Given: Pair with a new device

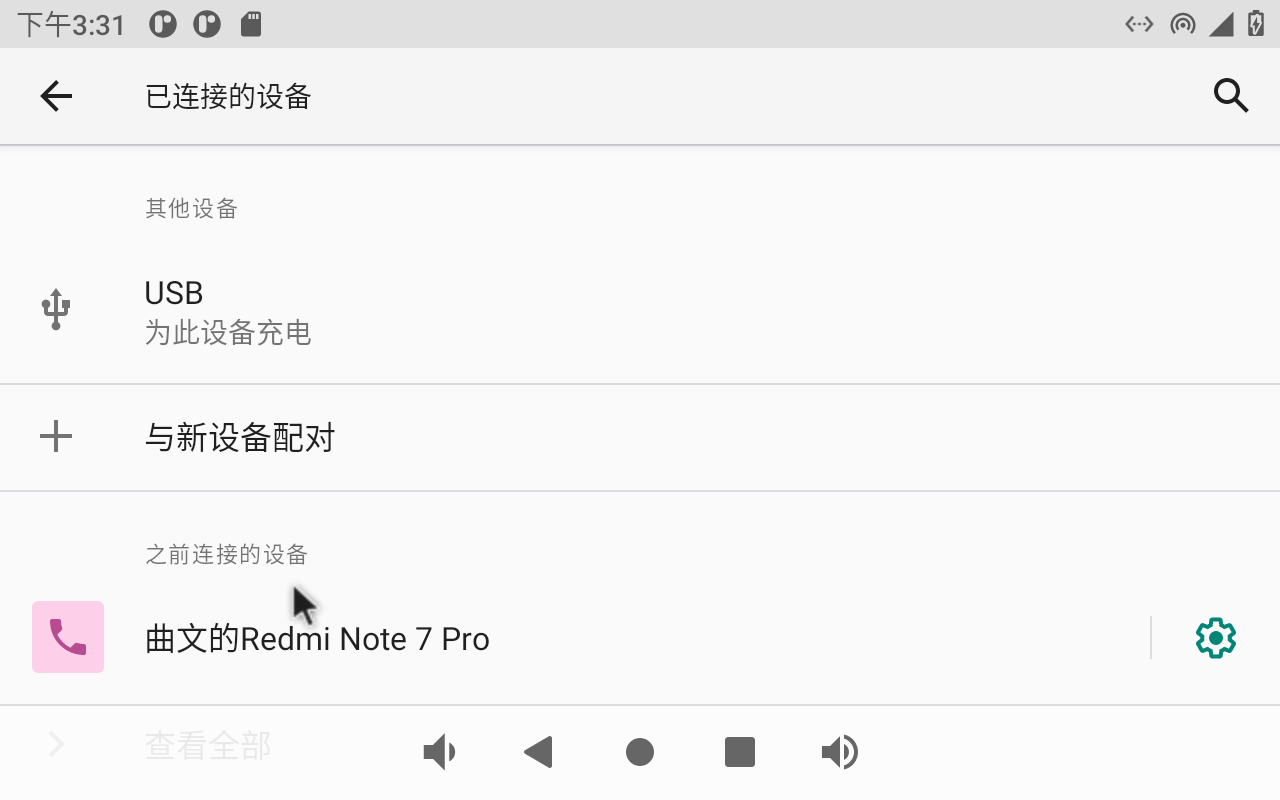Looking at the screenshot, I should 640,437.
